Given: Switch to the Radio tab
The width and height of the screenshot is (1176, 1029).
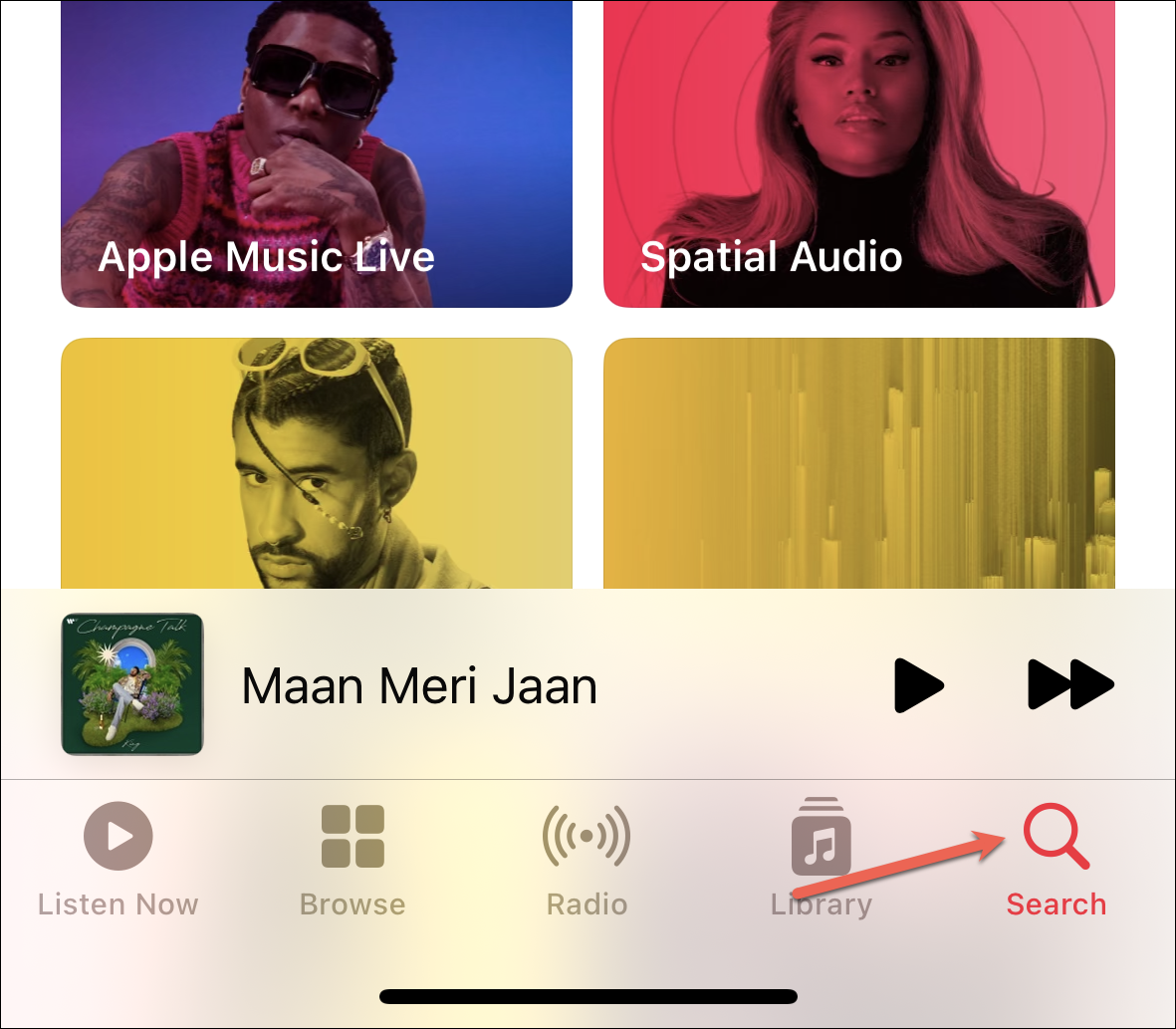Looking at the screenshot, I should (x=587, y=859).
